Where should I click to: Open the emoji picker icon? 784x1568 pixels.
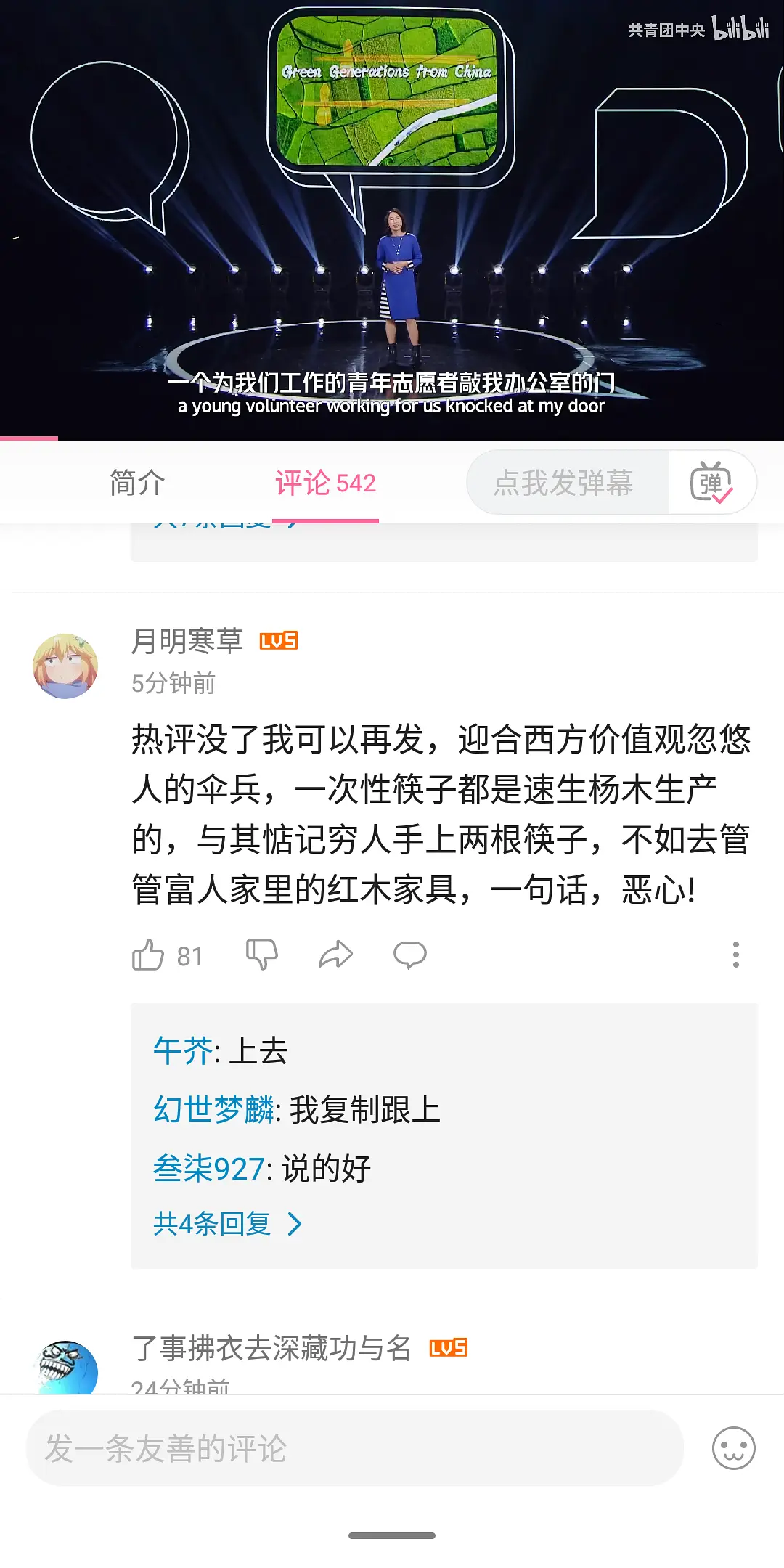point(733,1448)
